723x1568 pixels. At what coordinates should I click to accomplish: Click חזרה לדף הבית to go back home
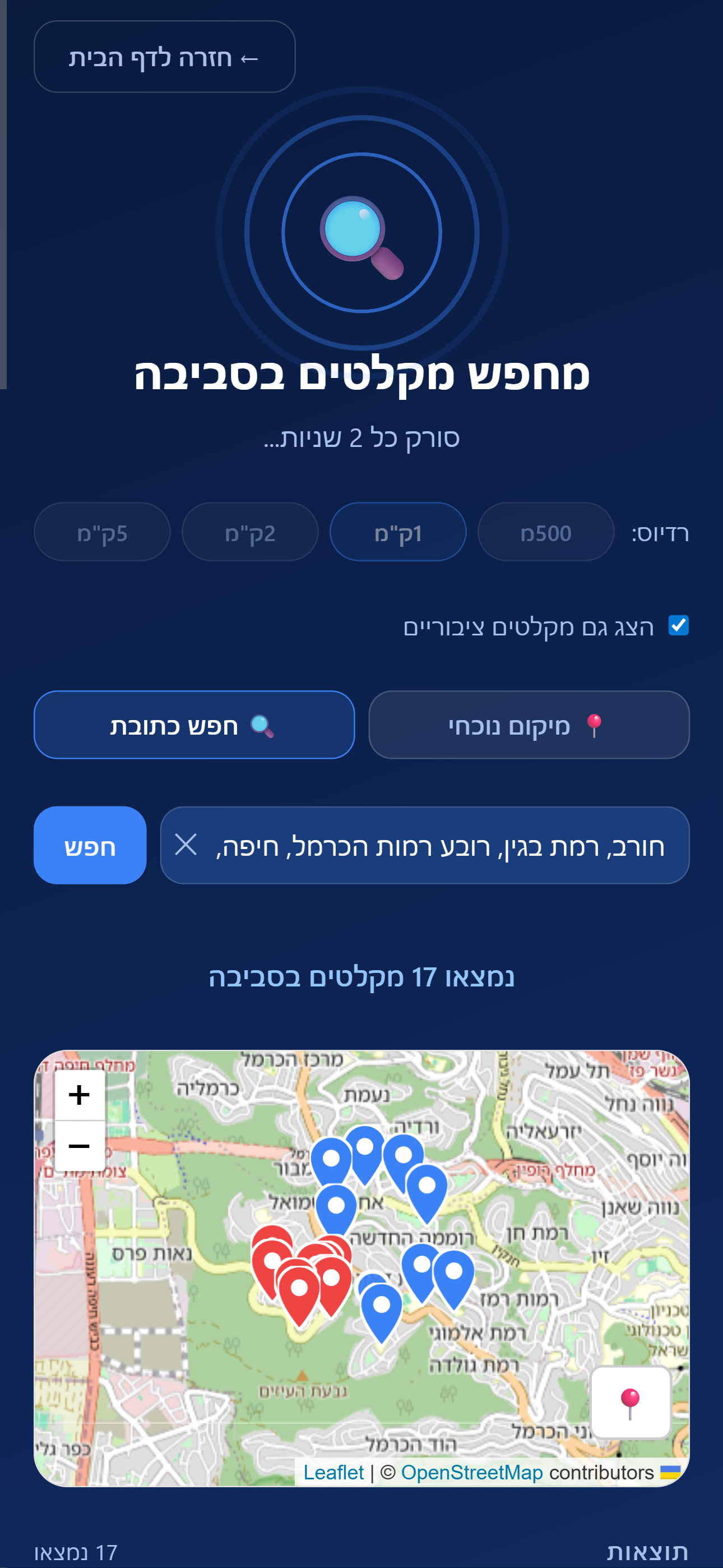click(x=164, y=56)
